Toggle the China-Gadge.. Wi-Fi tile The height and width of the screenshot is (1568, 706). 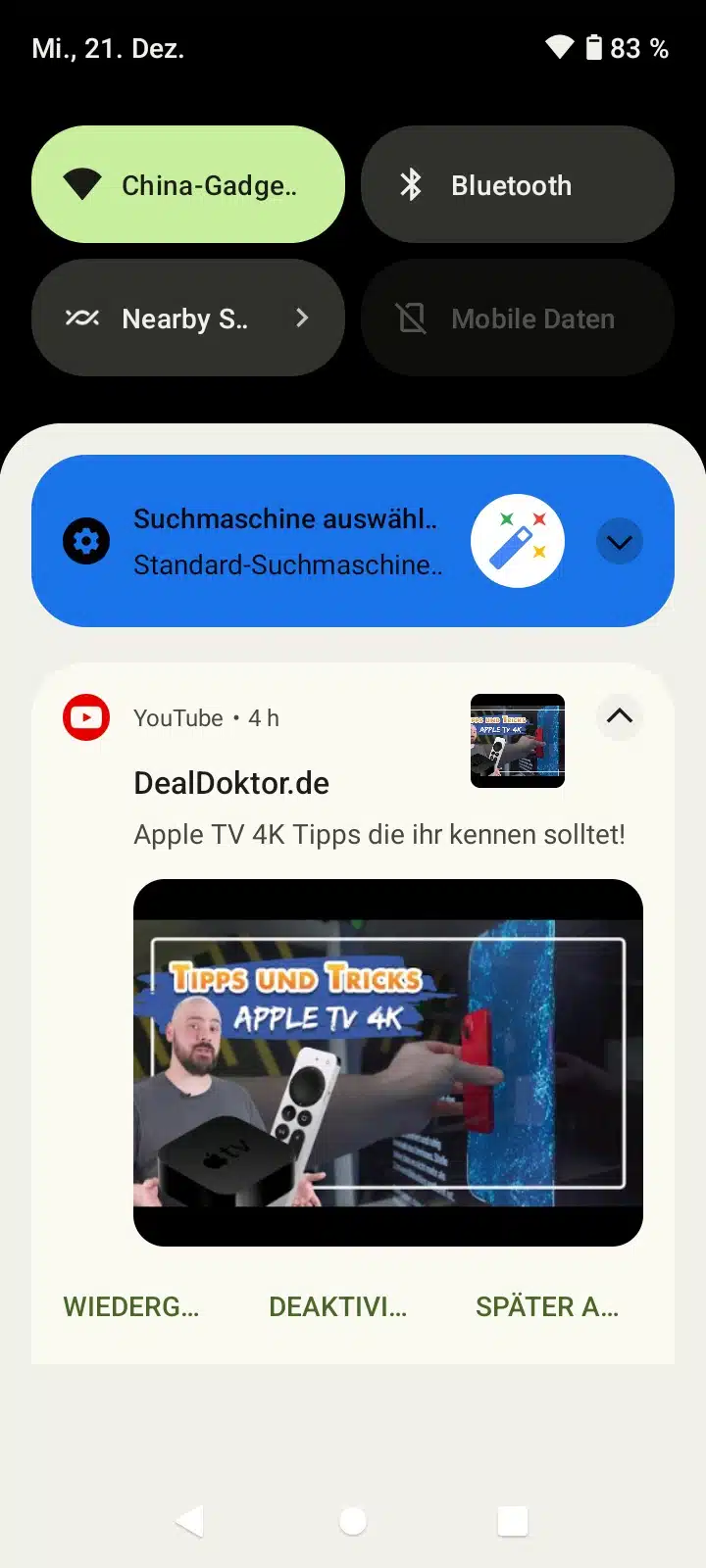(x=188, y=184)
